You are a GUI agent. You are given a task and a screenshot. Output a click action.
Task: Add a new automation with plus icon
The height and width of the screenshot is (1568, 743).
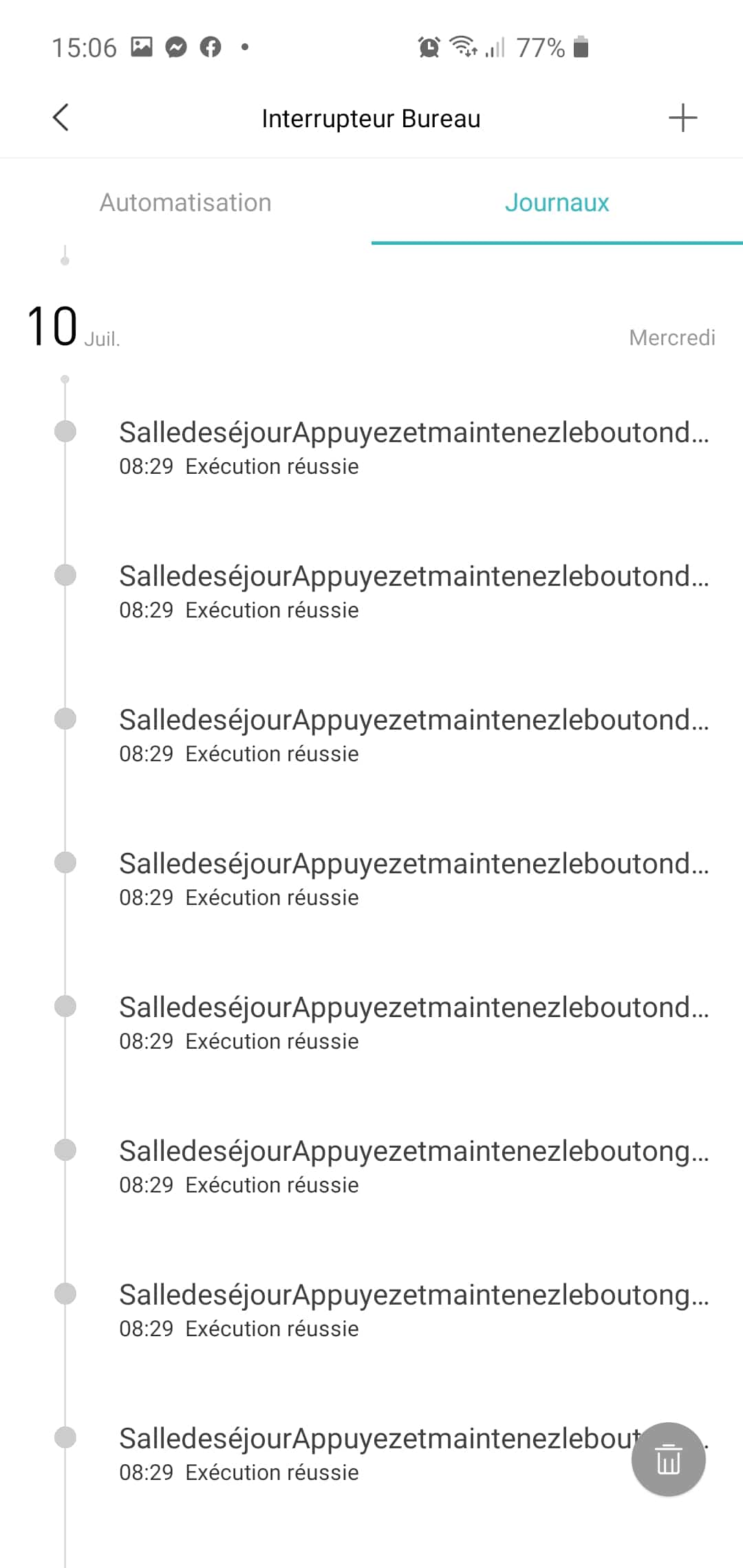(682, 118)
